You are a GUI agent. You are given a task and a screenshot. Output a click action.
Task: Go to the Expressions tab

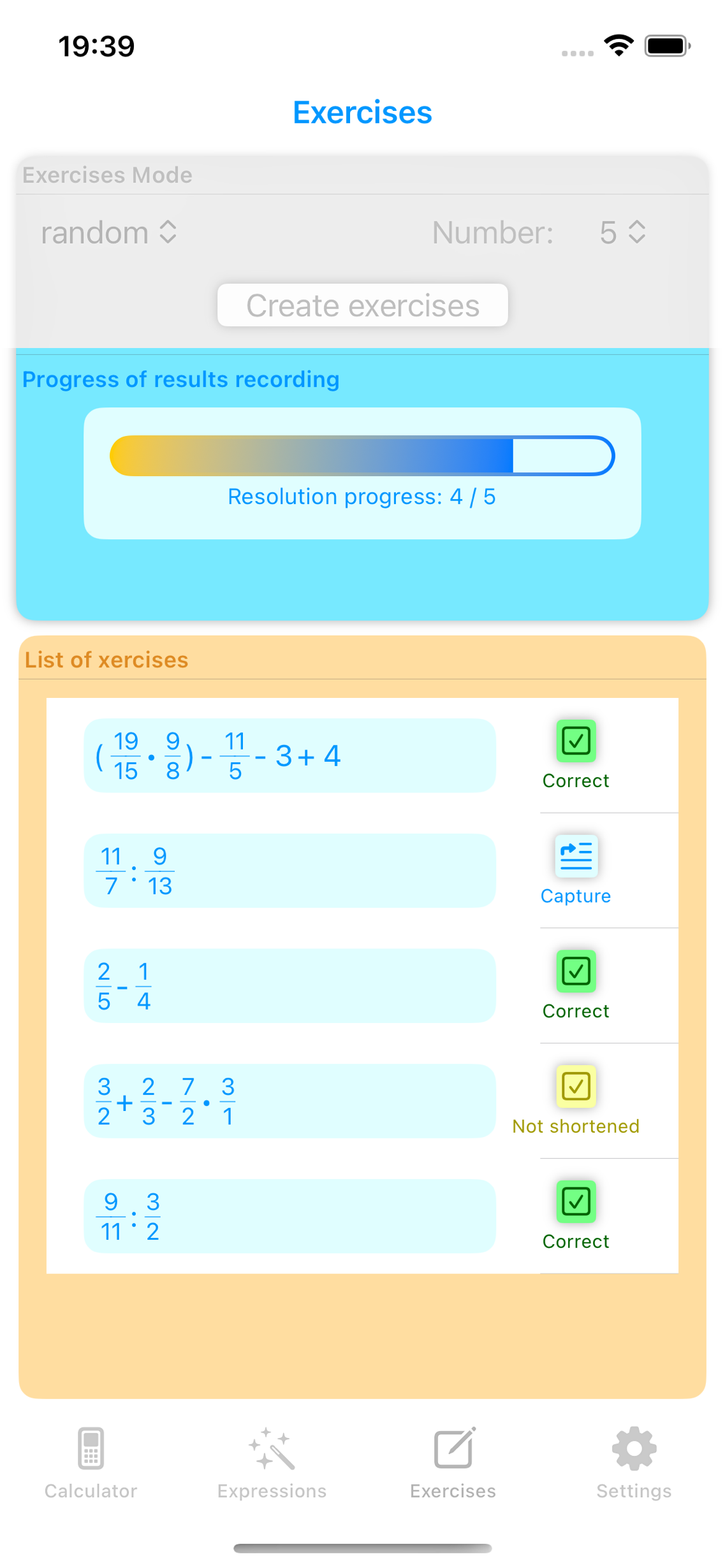point(272,1462)
